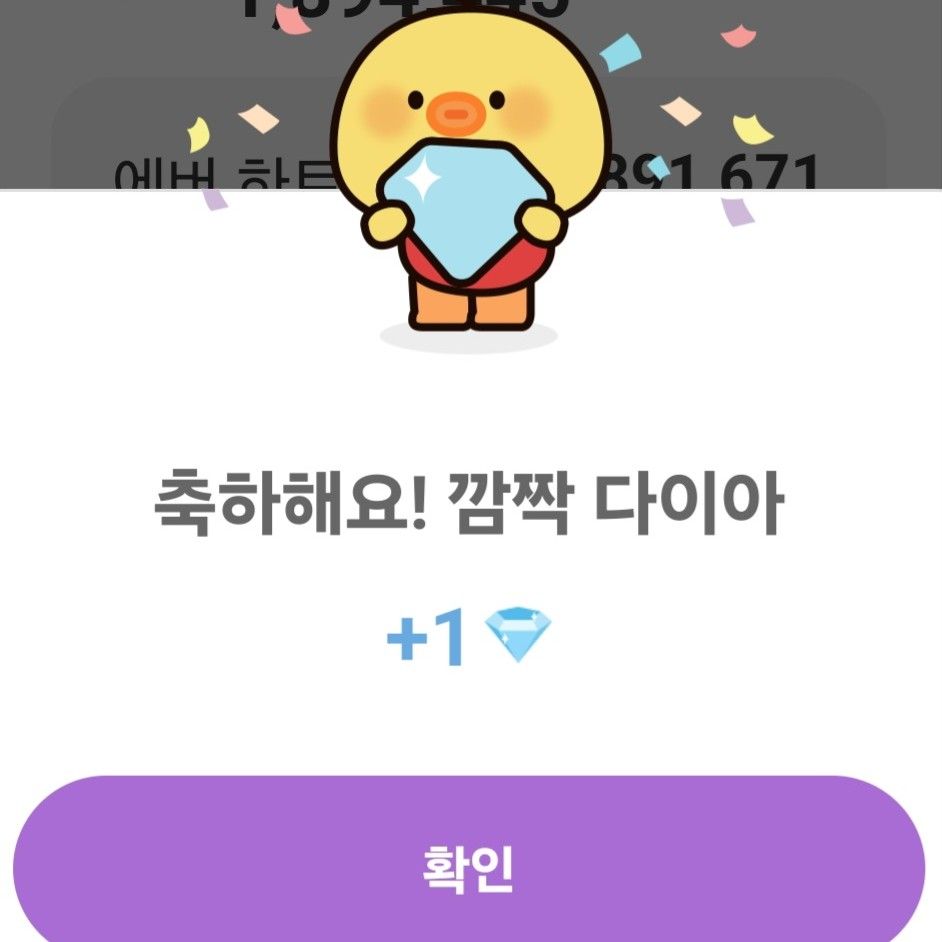Confirm the surprise diamond reward with 확인

click(x=469, y=866)
